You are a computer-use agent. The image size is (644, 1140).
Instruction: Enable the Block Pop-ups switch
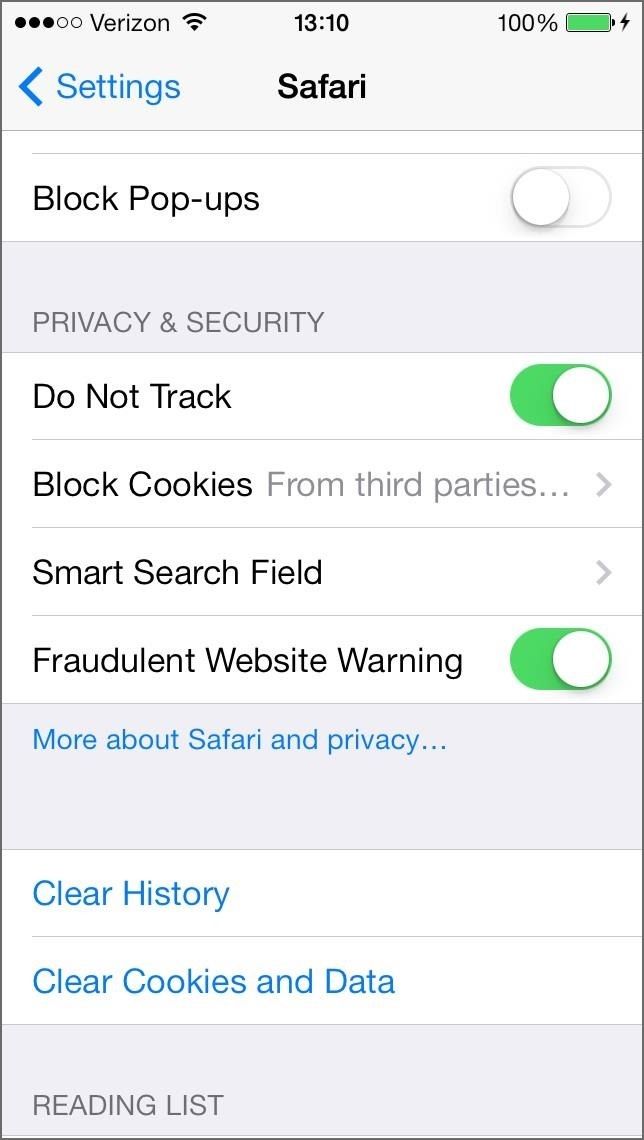560,198
